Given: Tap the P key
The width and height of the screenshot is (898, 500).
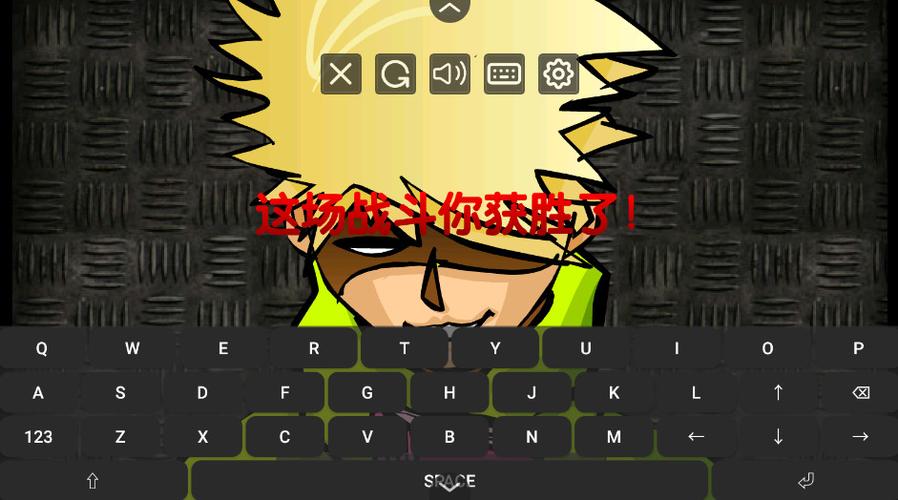Looking at the screenshot, I should pos(858,349).
